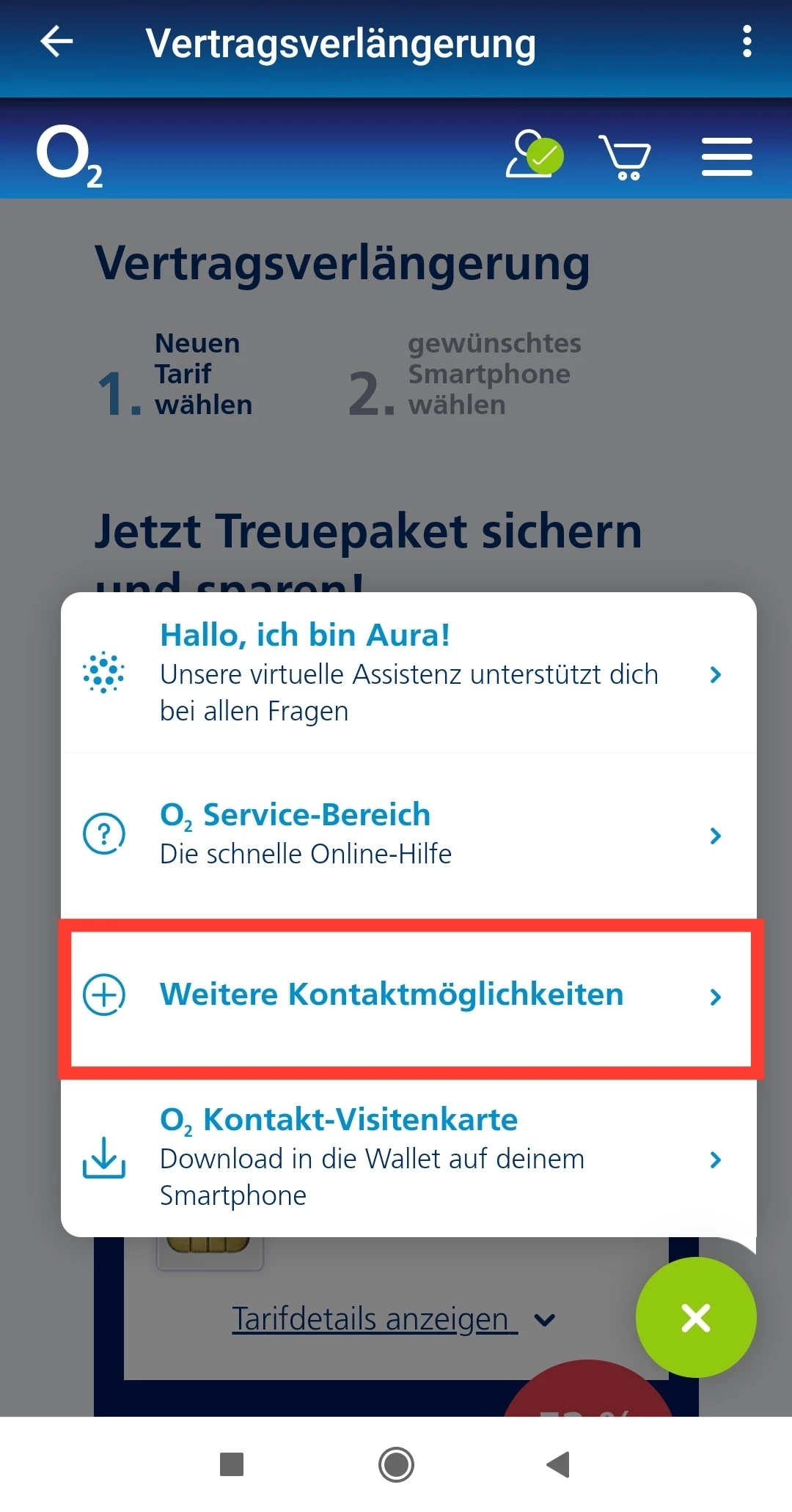Go back using the app bar arrow

(x=56, y=42)
